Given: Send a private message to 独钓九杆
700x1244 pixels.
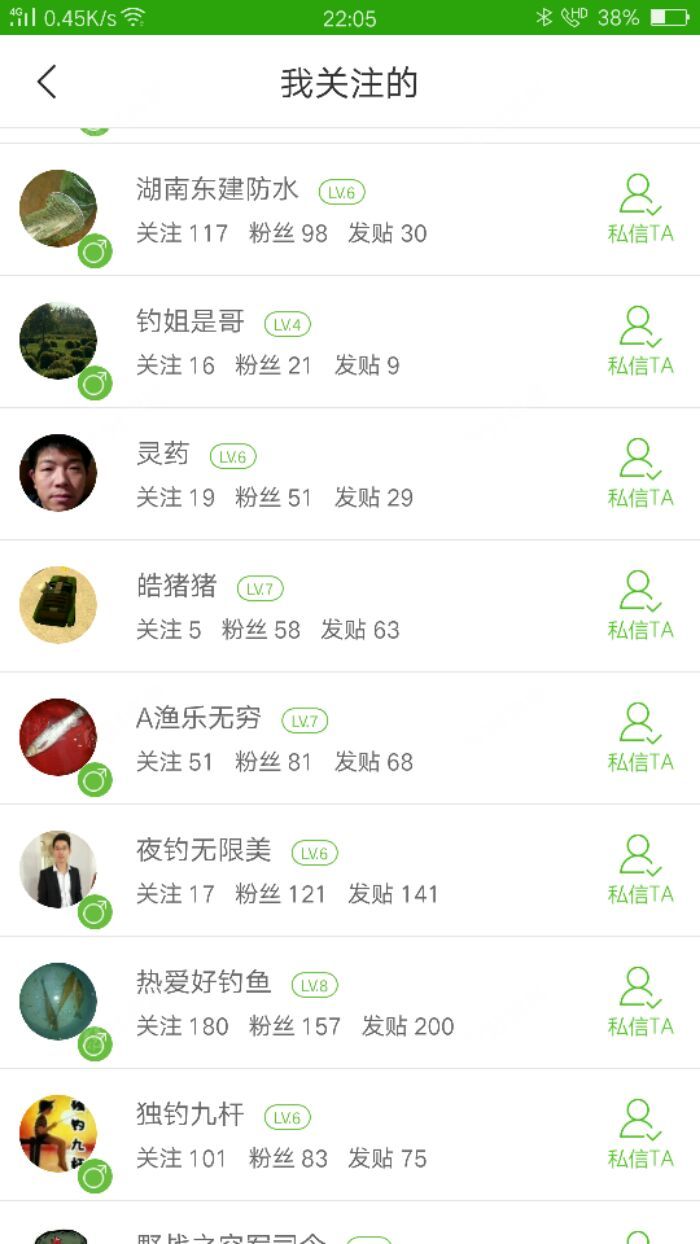Looking at the screenshot, I should tap(640, 1134).
